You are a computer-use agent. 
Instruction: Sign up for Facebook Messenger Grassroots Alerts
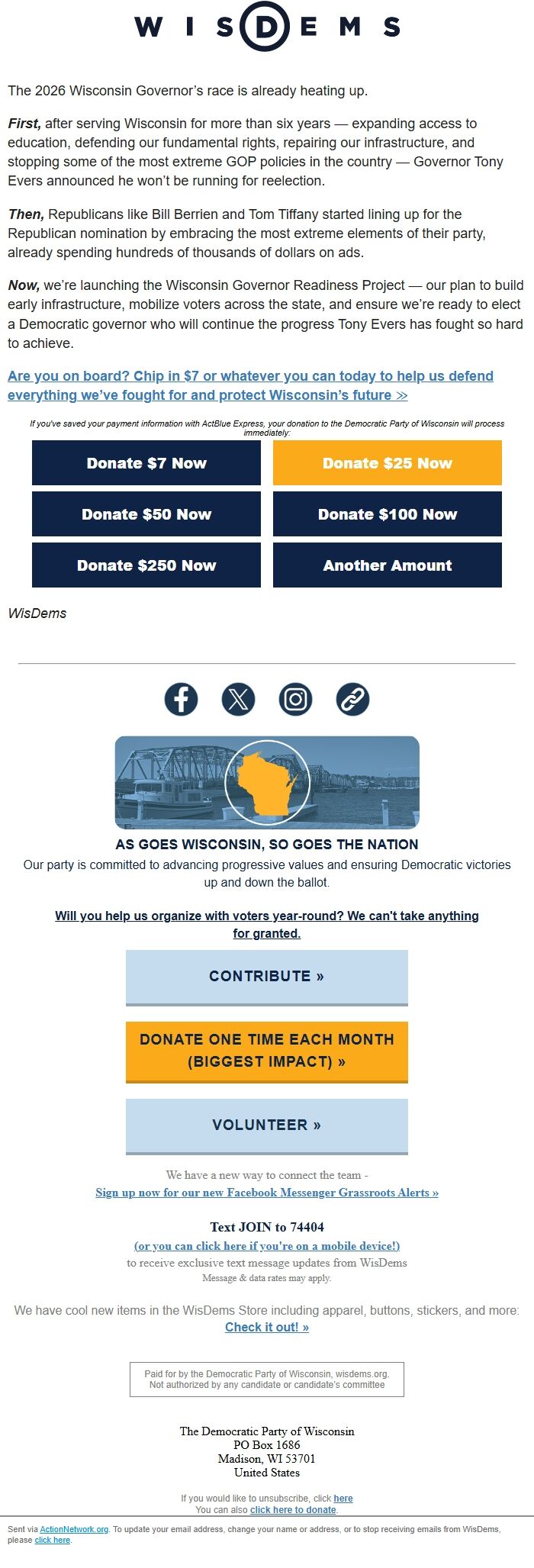coord(267,1193)
